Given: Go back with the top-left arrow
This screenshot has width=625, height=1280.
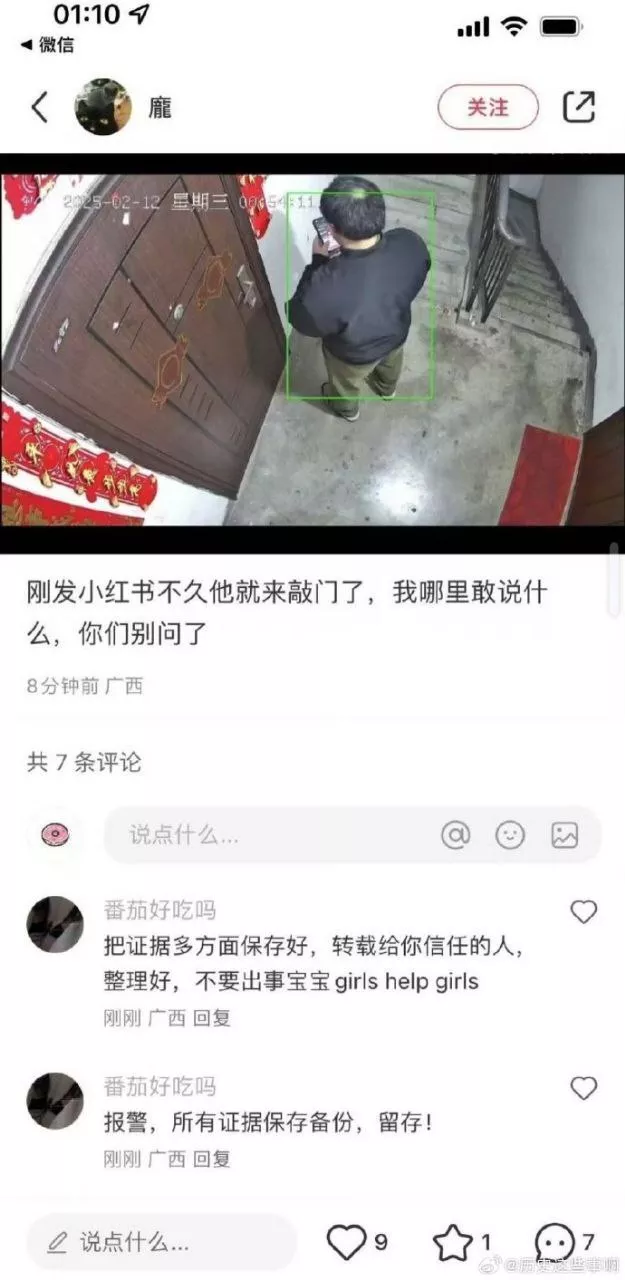Looking at the screenshot, I should click(x=40, y=107).
